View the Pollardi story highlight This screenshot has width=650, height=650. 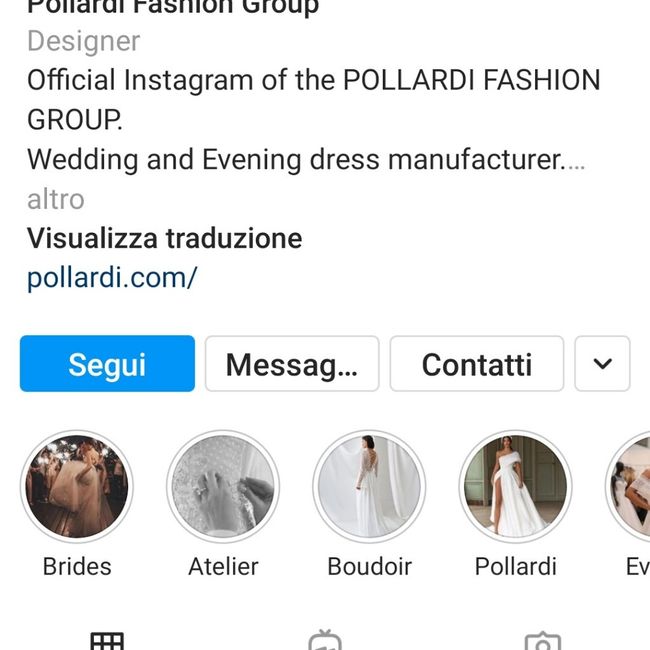click(x=515, y=487)
